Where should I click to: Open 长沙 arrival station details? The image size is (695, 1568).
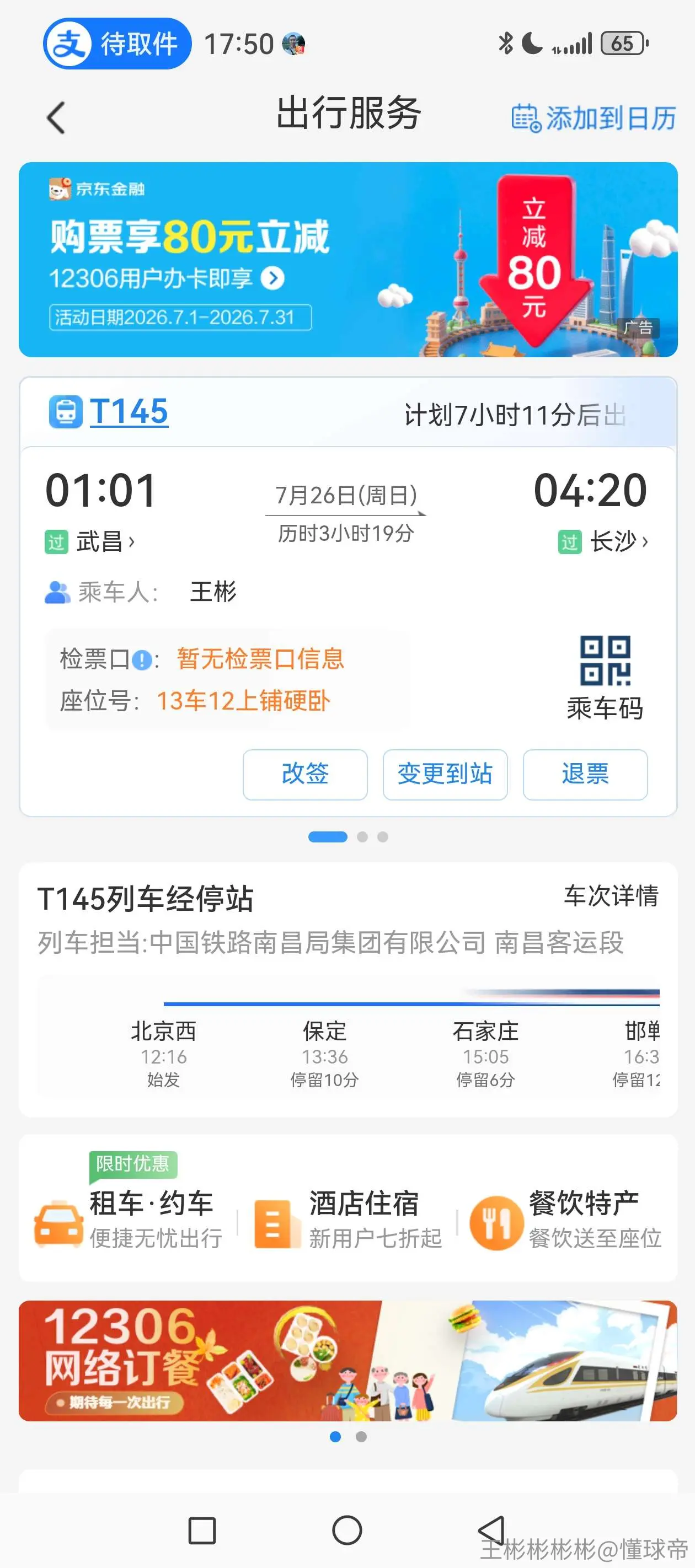pos(619,541)
